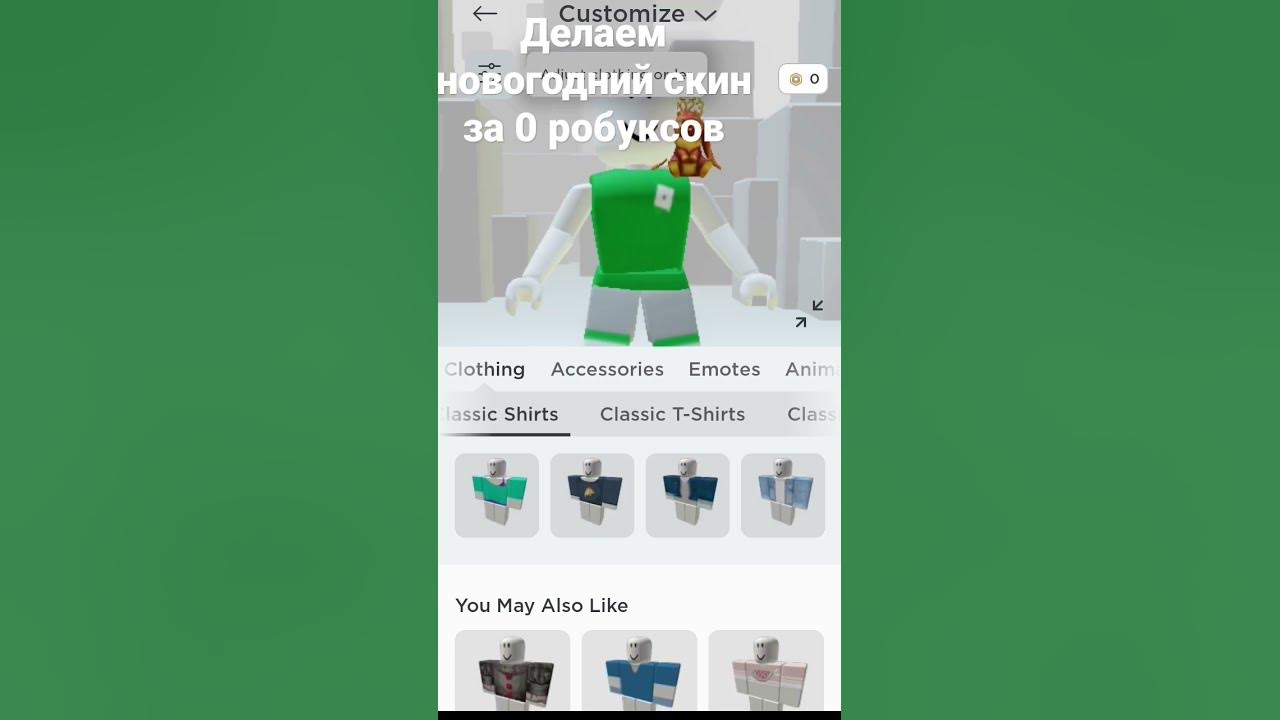Switch to the Clothing tab
The width and height of the screenshot is (1280, 720).
(485, 370)
